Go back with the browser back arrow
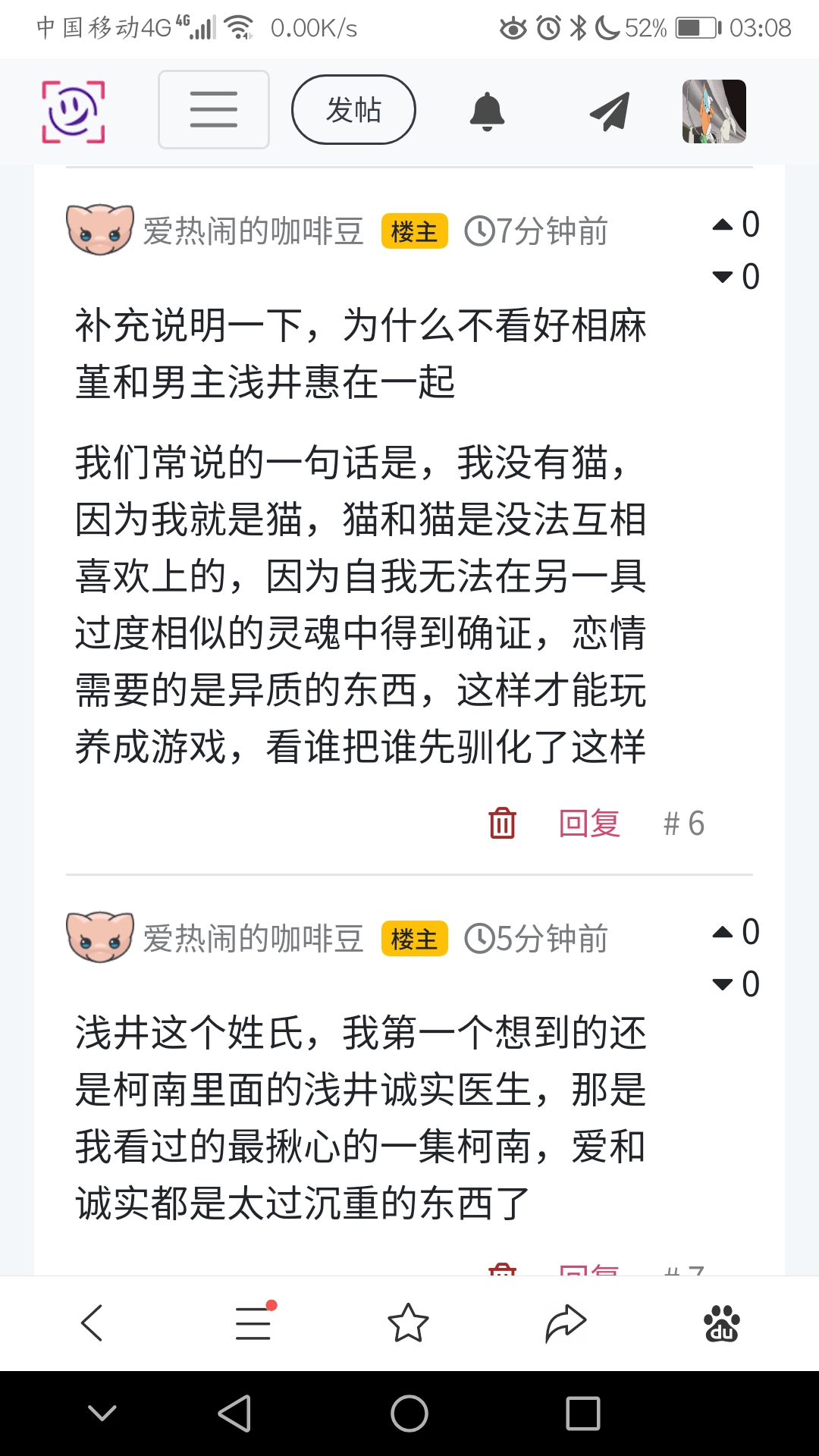The height and width of the screenshot is (1456, 819). (x=93, y=1323)
